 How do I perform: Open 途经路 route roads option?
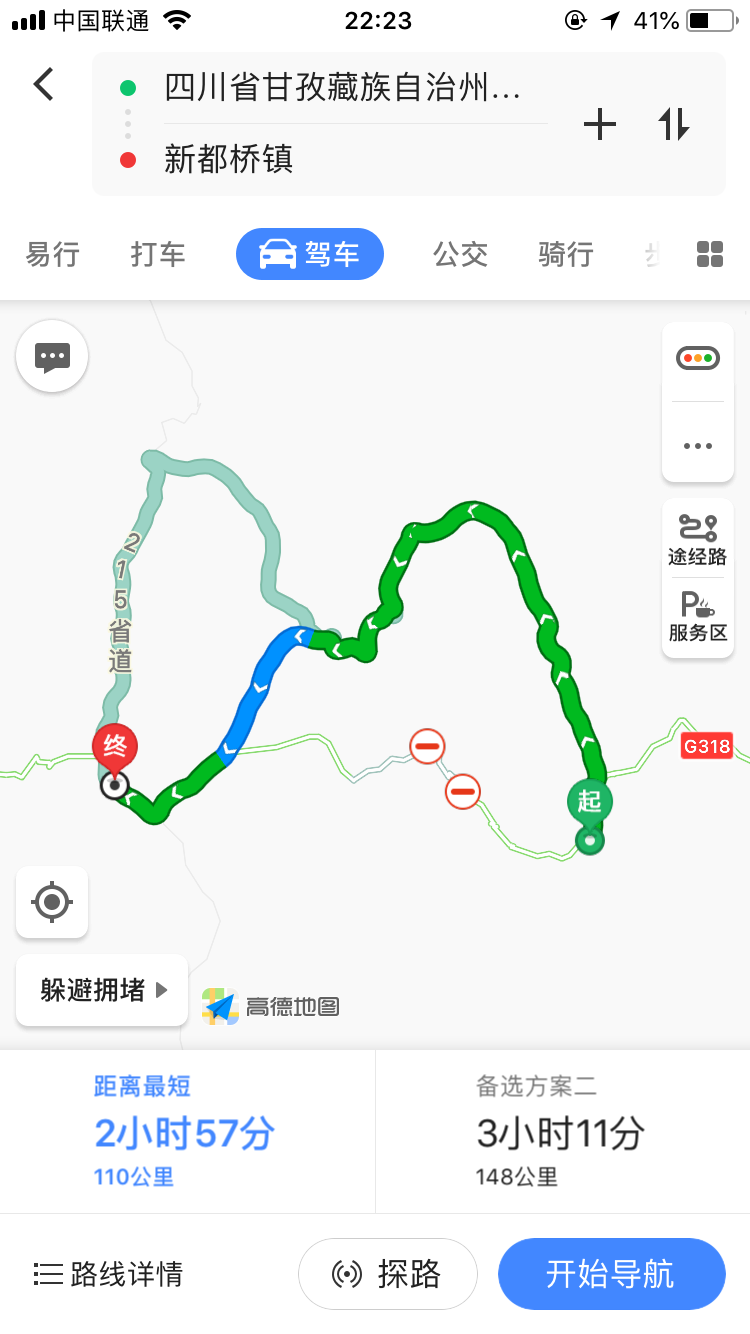(x=697, y=538)
